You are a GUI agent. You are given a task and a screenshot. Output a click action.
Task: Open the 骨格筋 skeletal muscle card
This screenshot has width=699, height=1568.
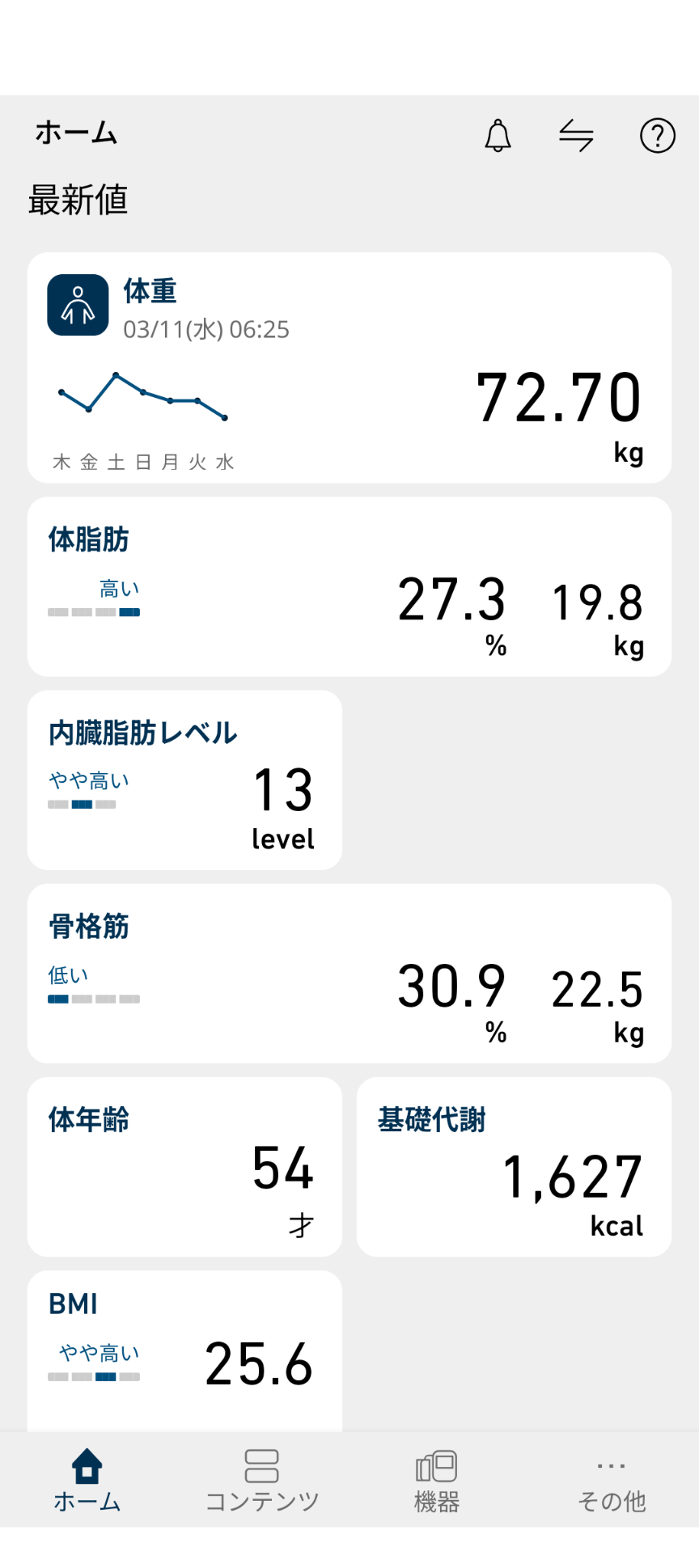[349, 973]
